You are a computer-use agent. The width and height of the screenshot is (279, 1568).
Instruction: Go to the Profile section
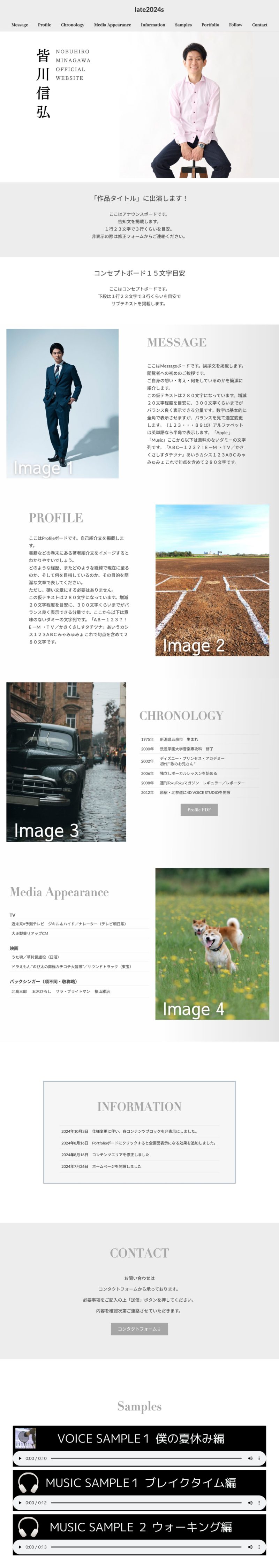[x=45, y=25]
